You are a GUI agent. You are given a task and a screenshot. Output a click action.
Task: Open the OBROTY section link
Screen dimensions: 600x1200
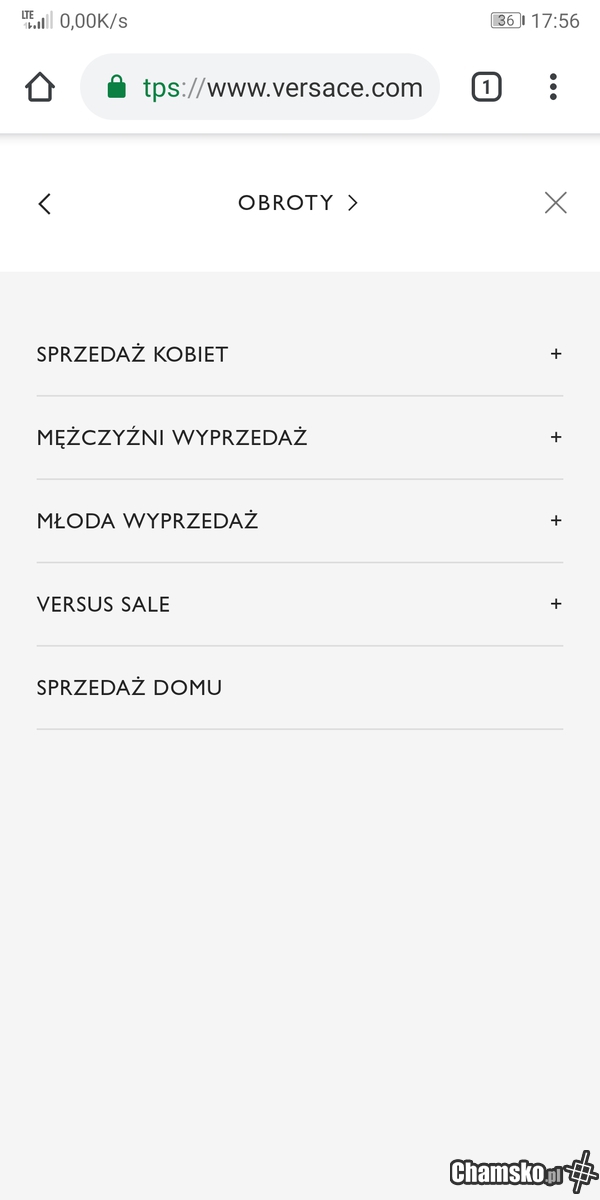pos(297,203)
